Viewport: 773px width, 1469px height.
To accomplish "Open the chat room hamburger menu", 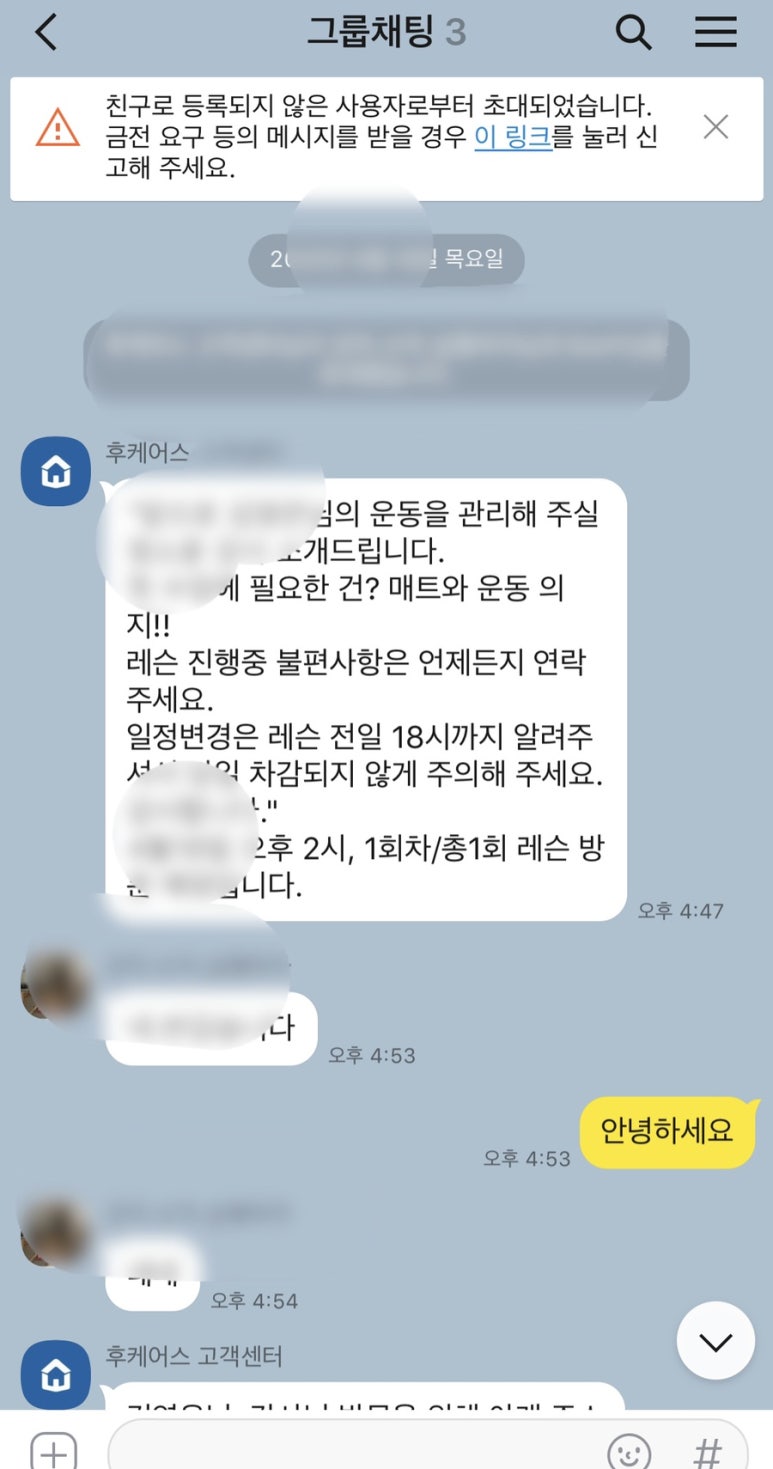I will (716, 33).
